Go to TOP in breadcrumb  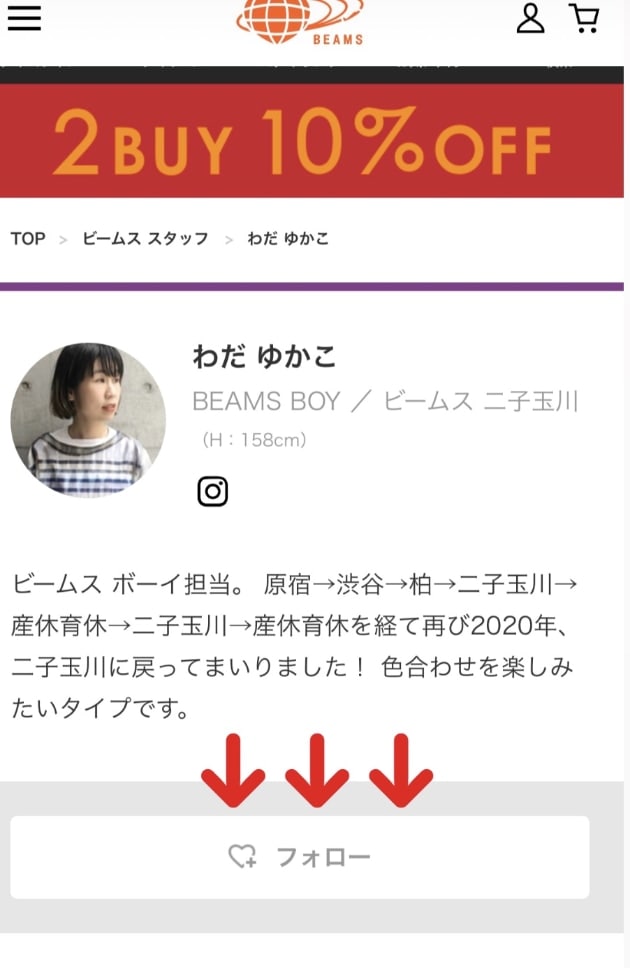tap(28, 238)
